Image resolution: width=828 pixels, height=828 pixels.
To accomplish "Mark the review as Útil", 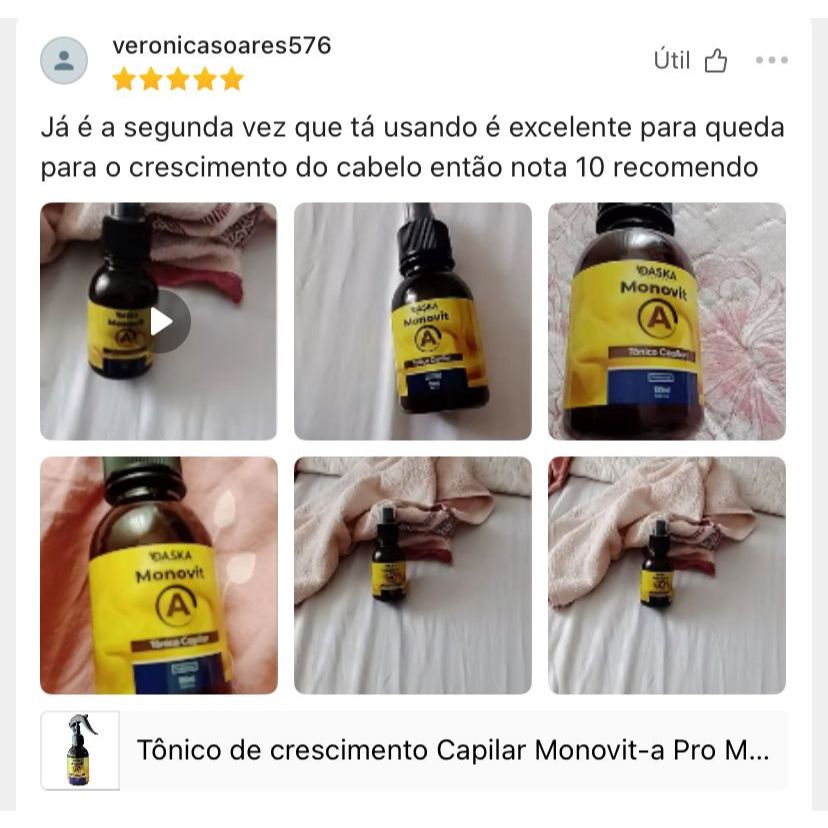I will [x=691, y=61].
